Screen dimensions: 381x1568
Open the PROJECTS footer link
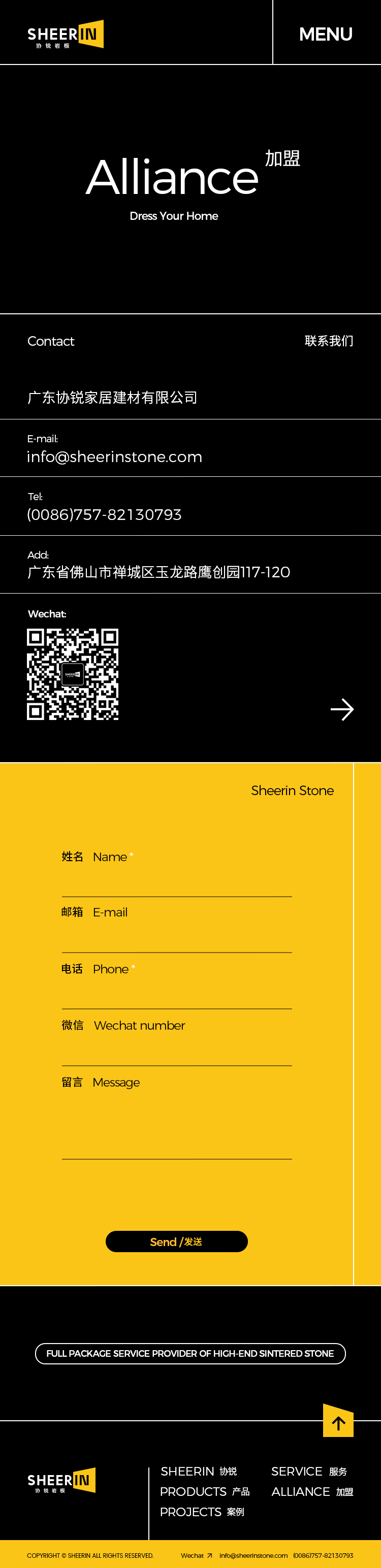click(202, 1512)
